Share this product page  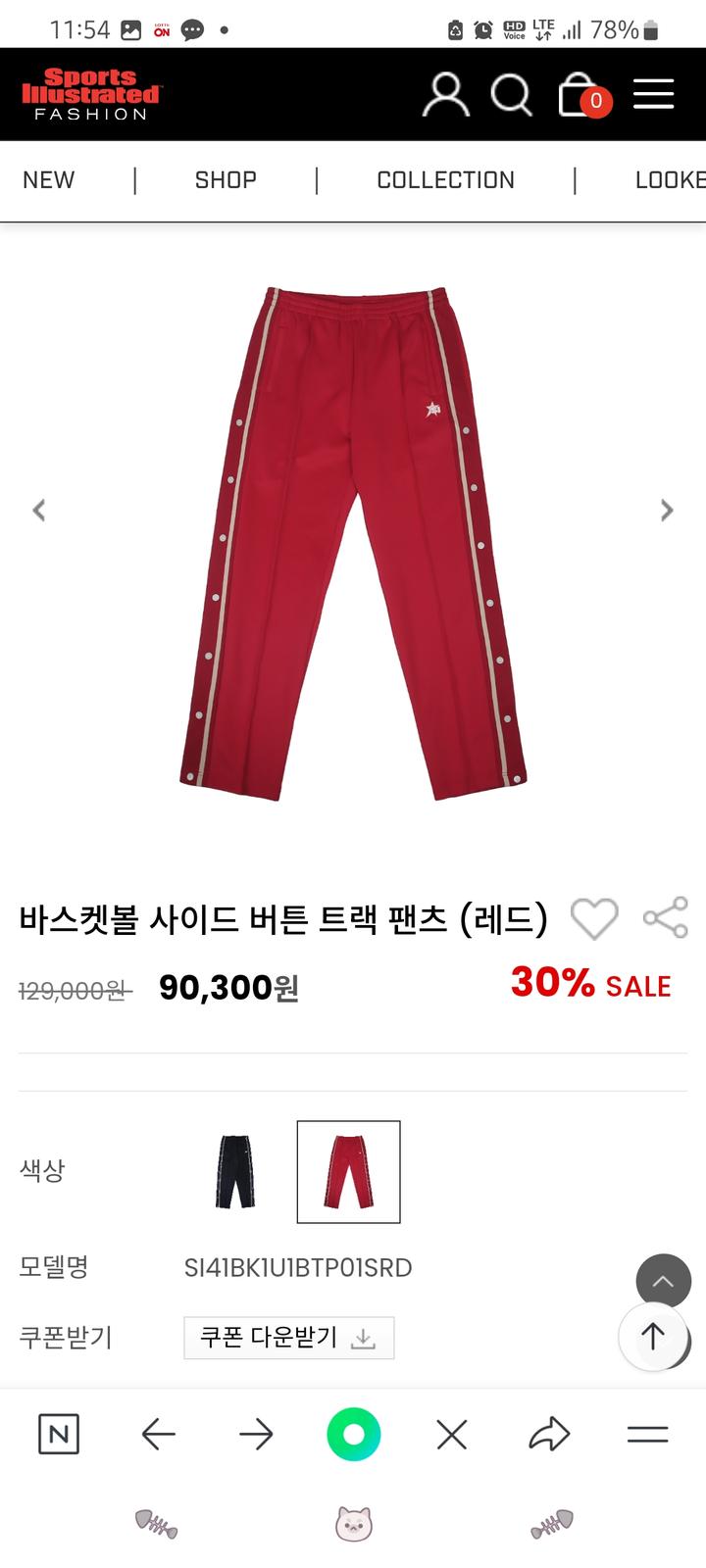(666, 918)
